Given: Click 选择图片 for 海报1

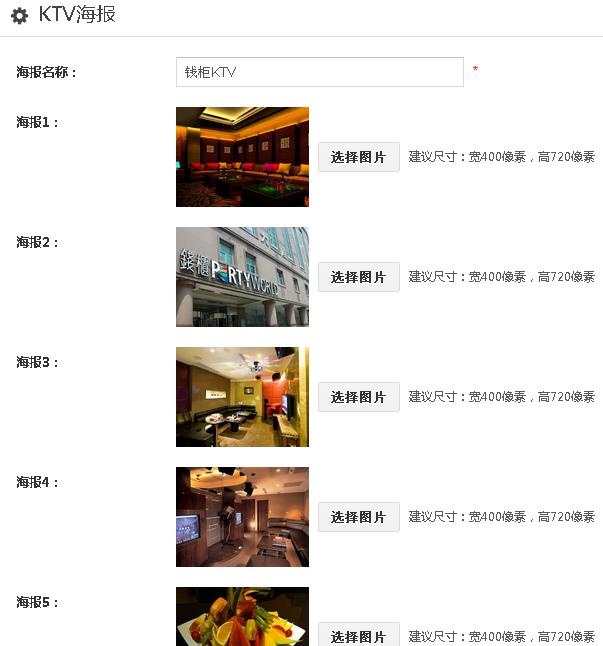Looking at the screenshot, I should tap(358, 157).
